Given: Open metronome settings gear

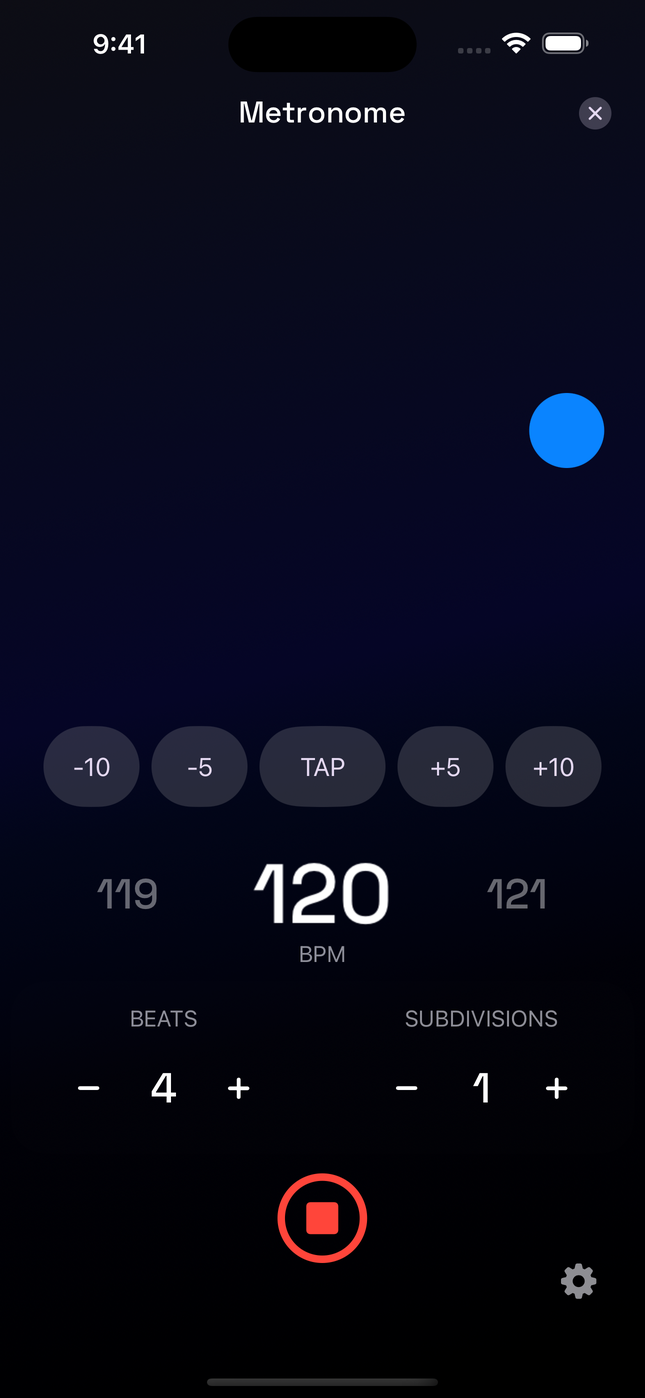Looking at the screenshot, I should pyautogui.click(x=578, y=1281).
